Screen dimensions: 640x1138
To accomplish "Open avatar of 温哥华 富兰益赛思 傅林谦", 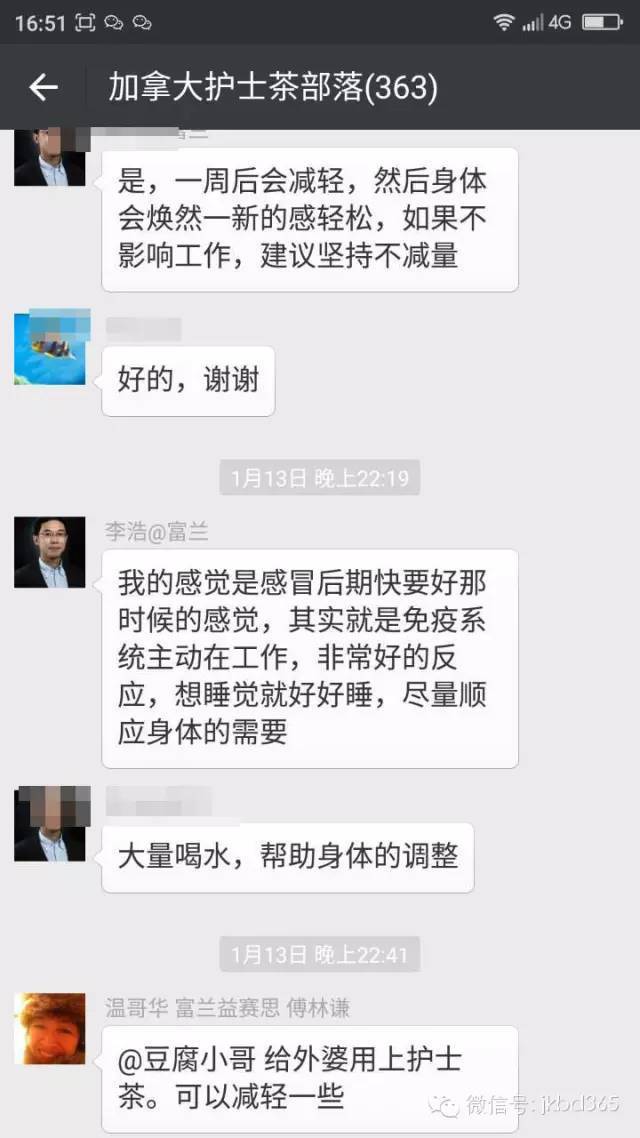I will (x=49, y=1028).
